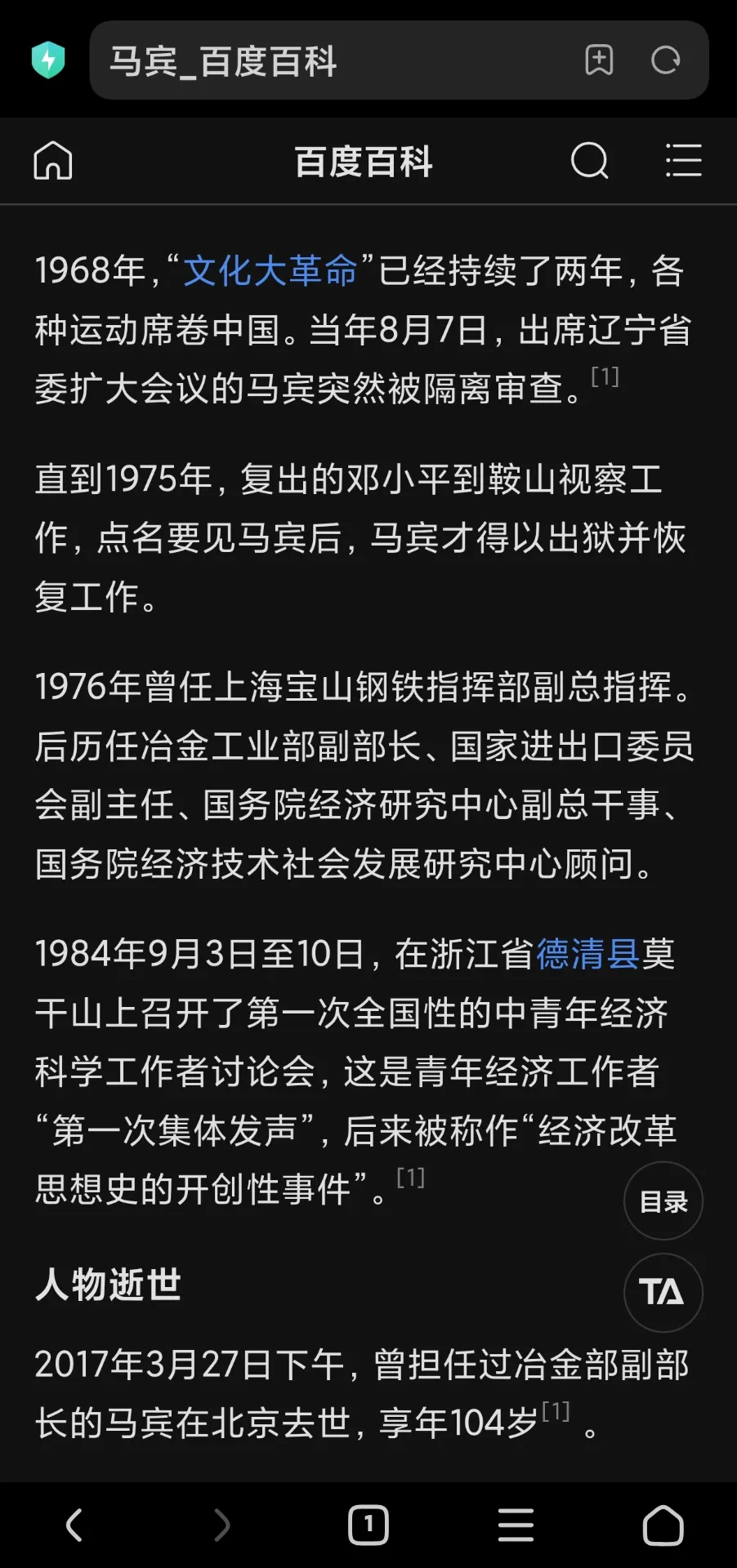Tap the browser home circle icon bottom right

click(662, 1524)
